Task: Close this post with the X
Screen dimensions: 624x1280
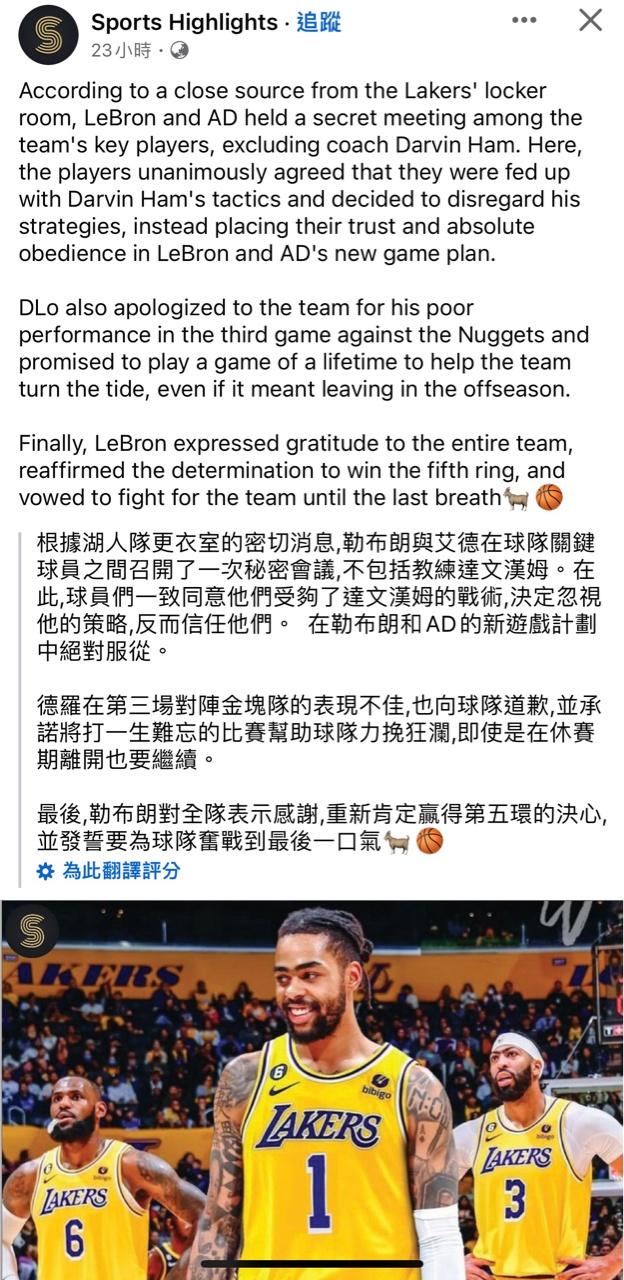Action: click(x=591, y=20)
